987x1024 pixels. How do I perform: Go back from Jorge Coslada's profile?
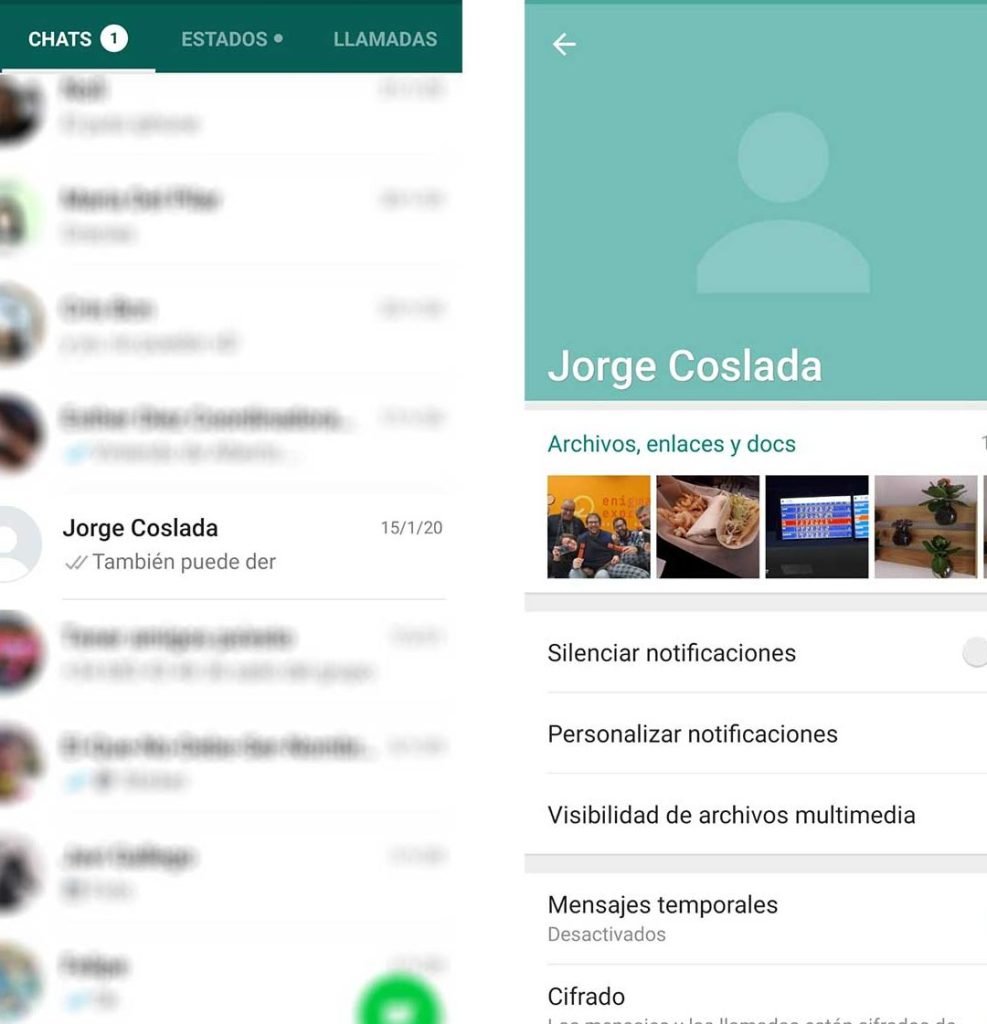[565, 44]
